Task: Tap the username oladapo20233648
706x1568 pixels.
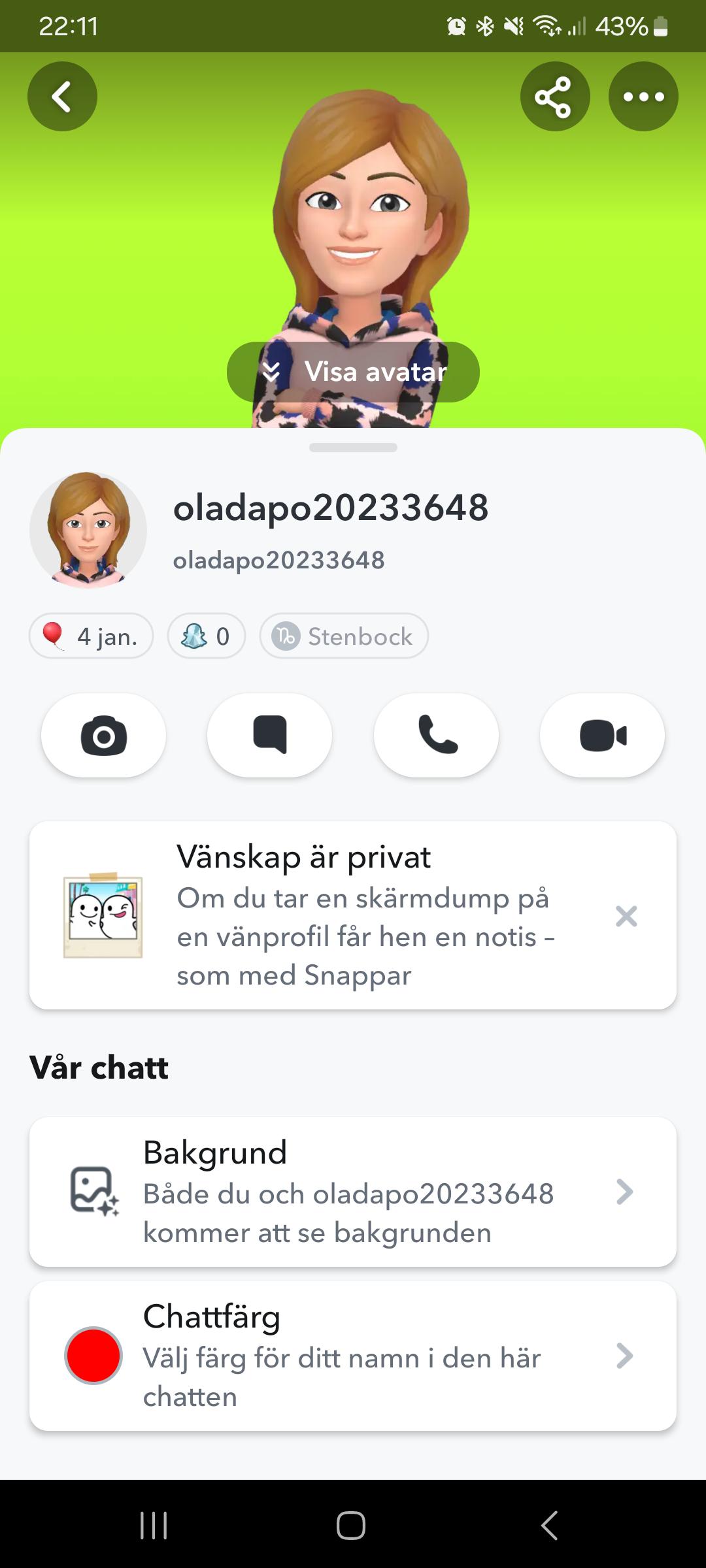Action: 329,509
